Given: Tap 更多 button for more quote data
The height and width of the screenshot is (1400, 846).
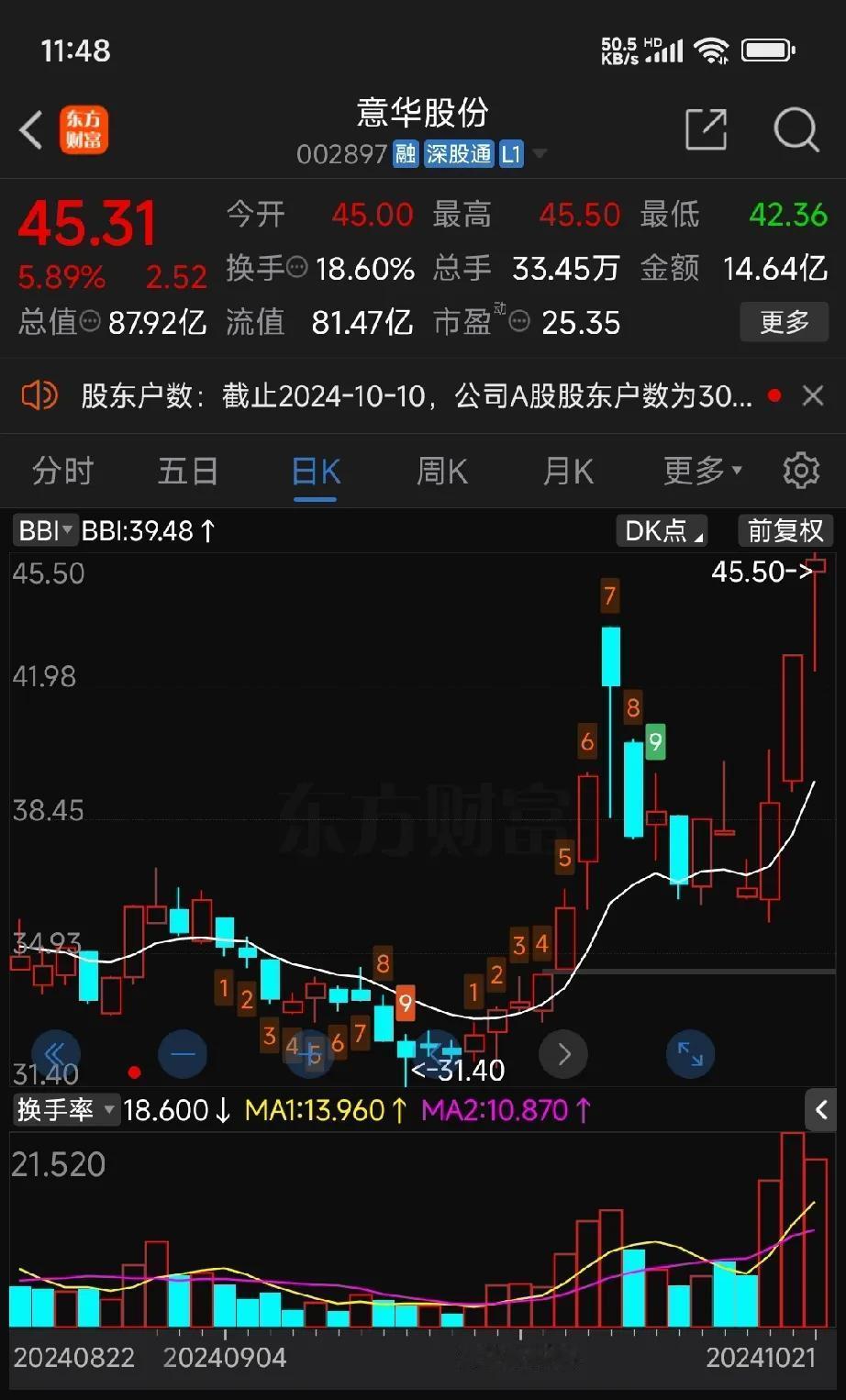Looking at the screenshot, I should tap(784, 322).
